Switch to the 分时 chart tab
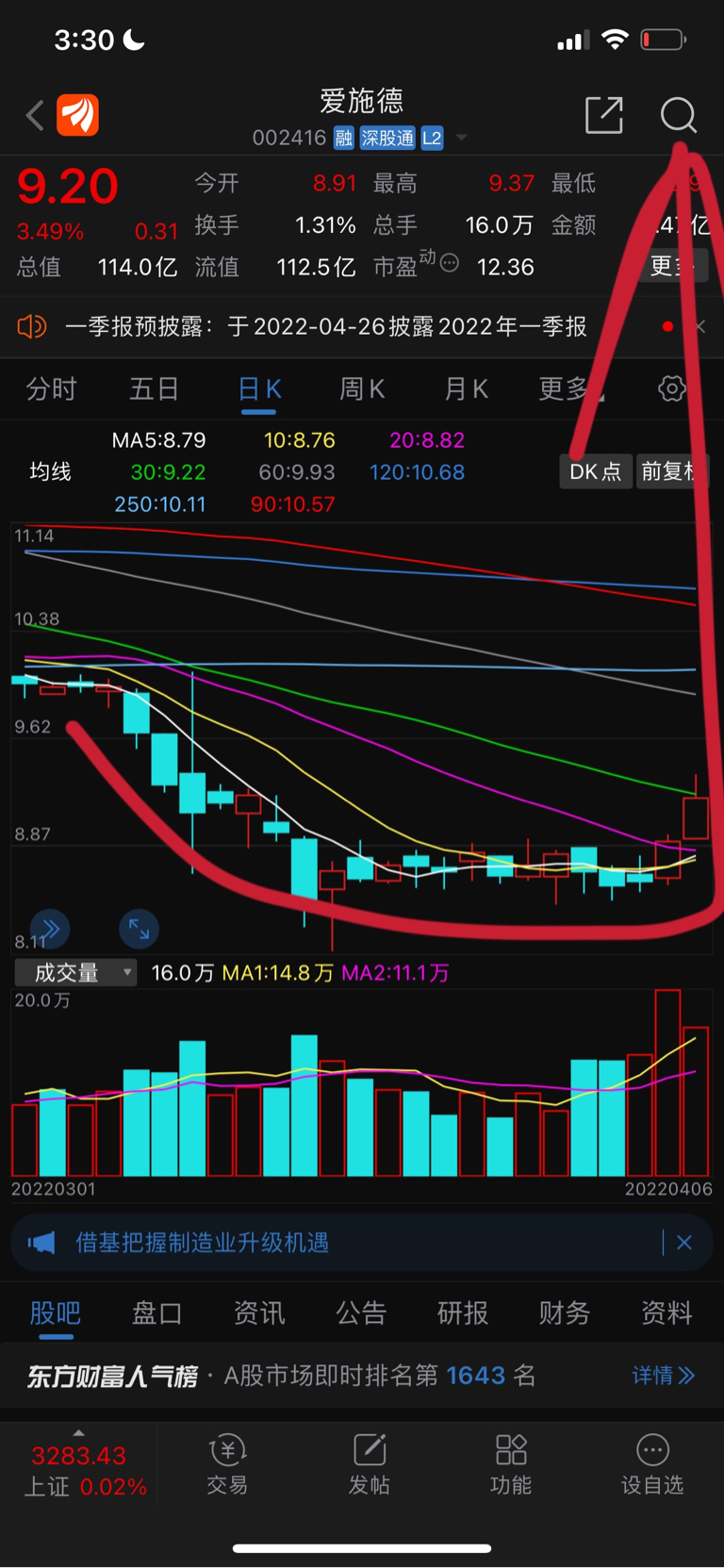Image resolution: width=724 pixels, height=1568 pixels. tap(51, 388)
